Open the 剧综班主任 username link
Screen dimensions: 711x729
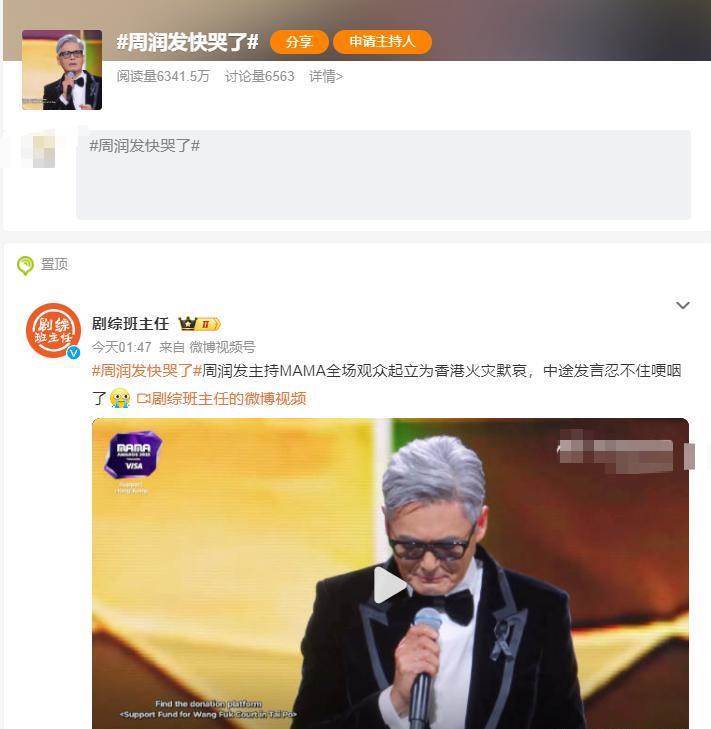[130, 323]
